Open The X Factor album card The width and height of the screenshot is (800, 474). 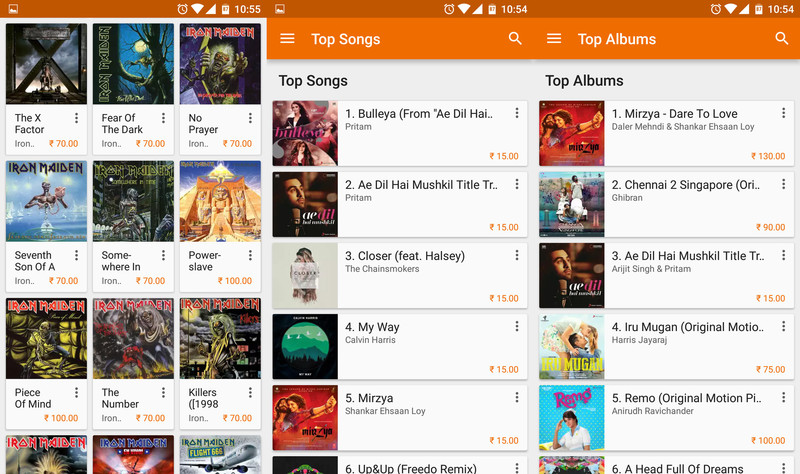[x=46, y=65]
